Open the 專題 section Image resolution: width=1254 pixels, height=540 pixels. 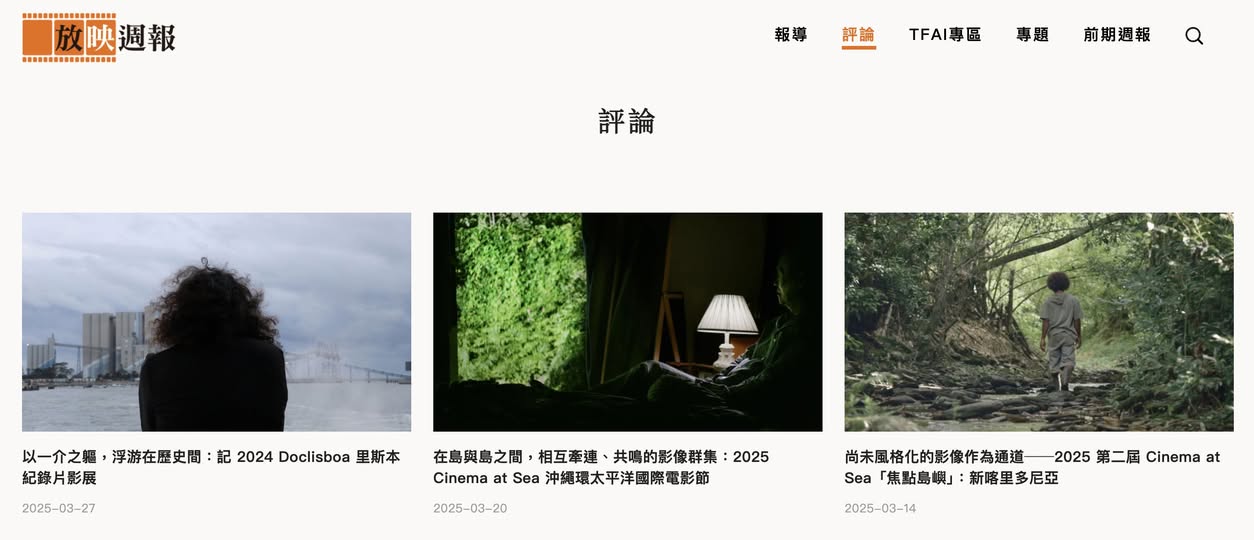[1032, 35]
